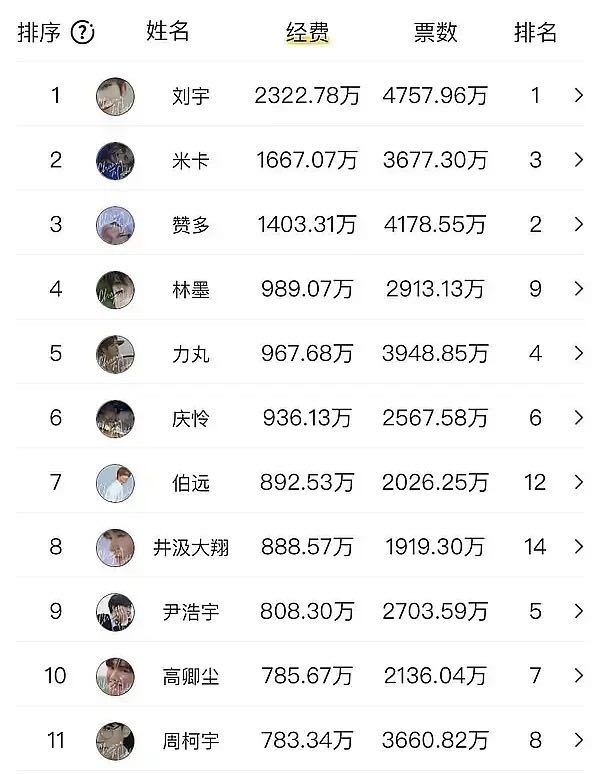
Task: Open 刘宇's ranking details
Action: [578, 96]
